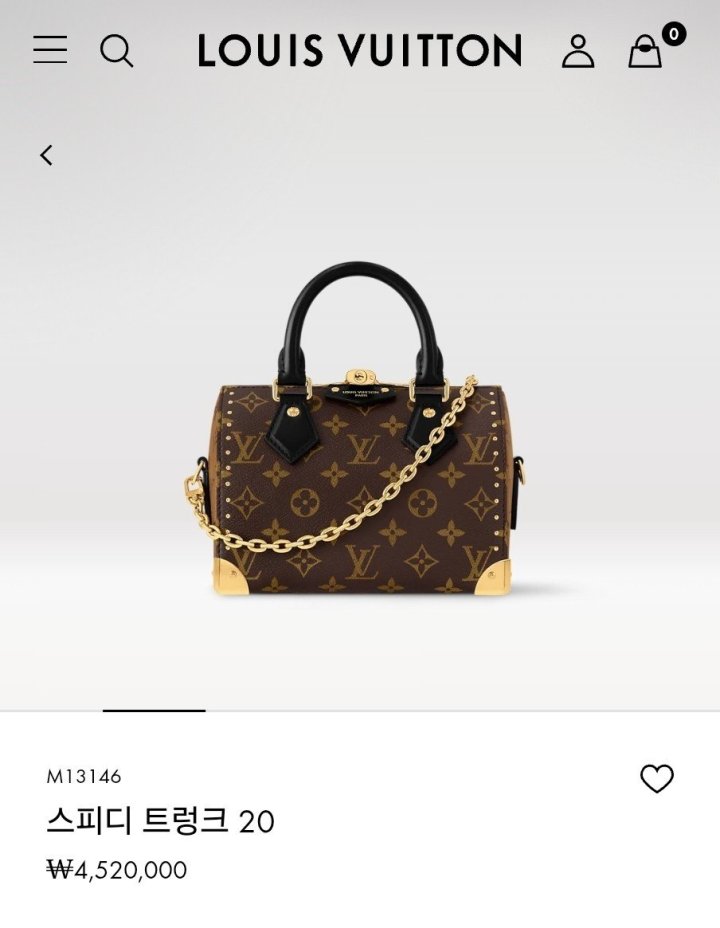This screenshot has width=720, height=928.
Task: Open the shopping bag
Action: click(x=646, y=51)
